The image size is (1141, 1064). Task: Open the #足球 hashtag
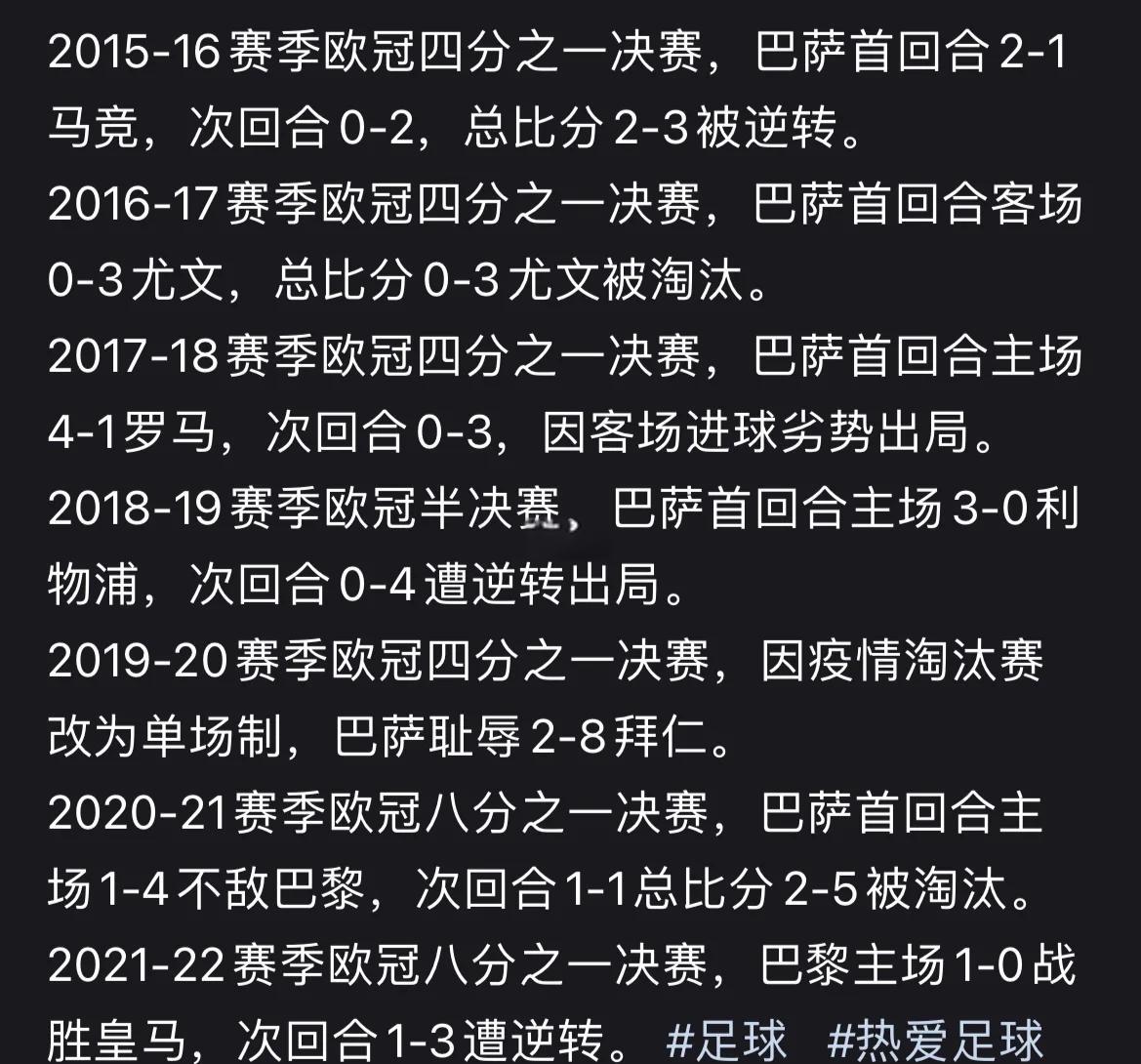tap(728, 1041)
